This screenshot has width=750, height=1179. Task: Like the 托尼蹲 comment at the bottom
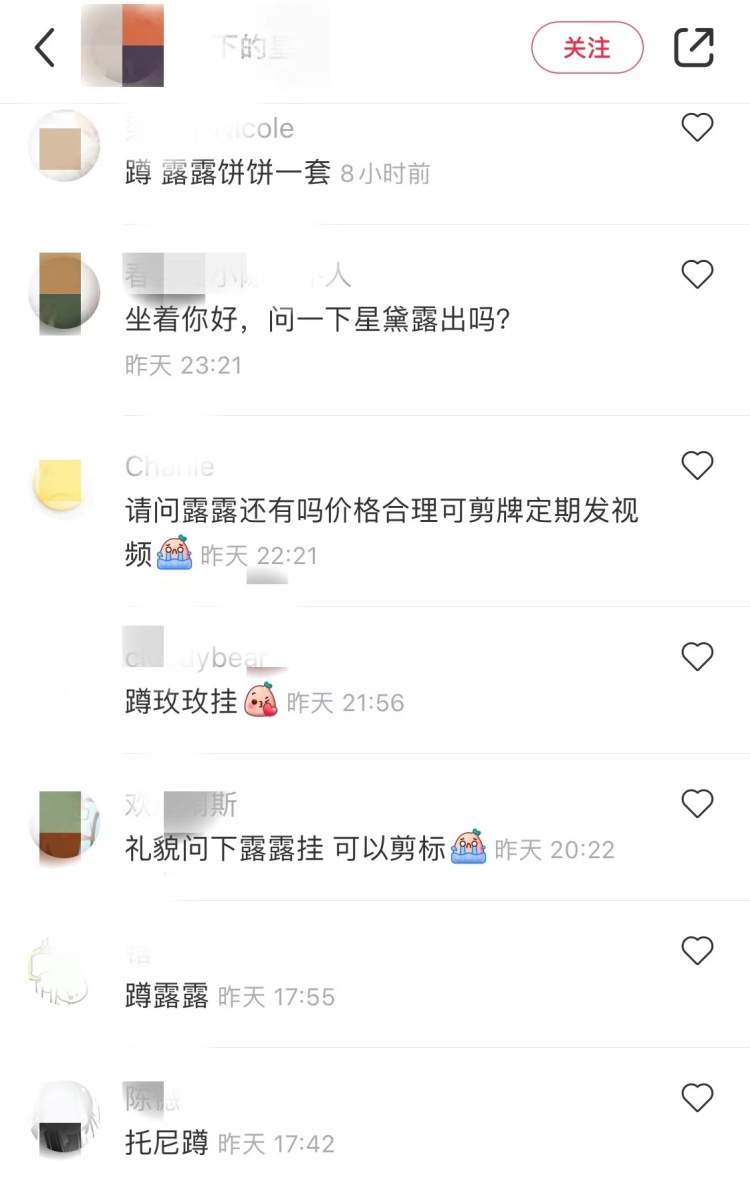697,1096
